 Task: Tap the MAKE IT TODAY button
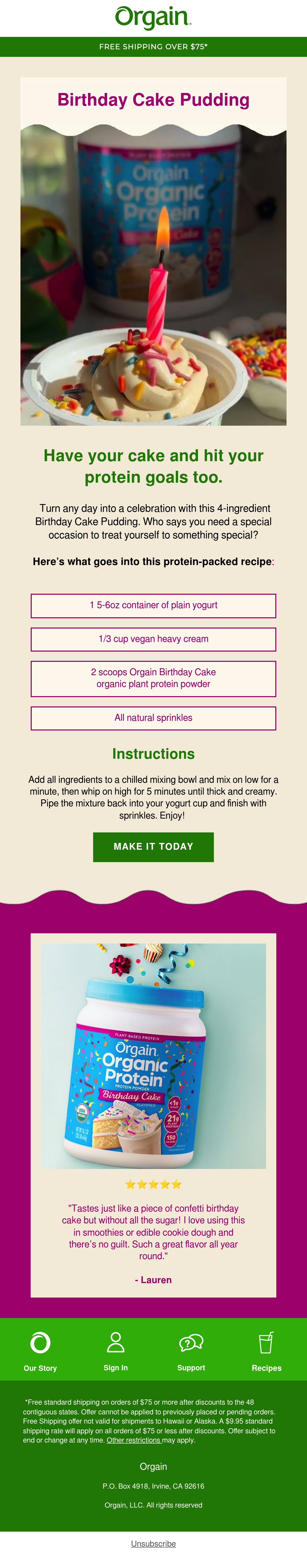click(153, 847)
